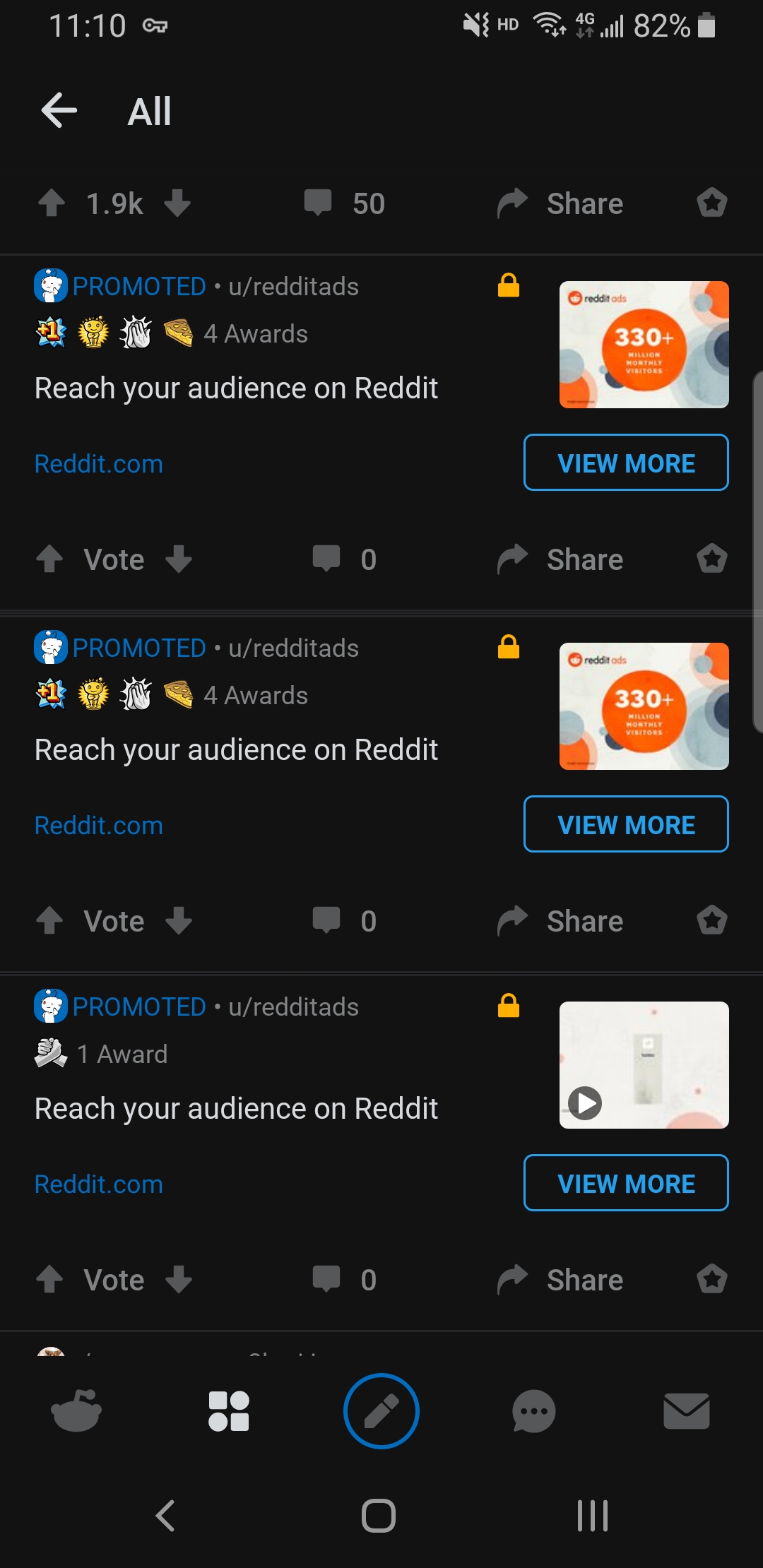Click the first VIEW MORE button
The height and width of the screenshot is (1568, 763).
[x=625, y=463]
